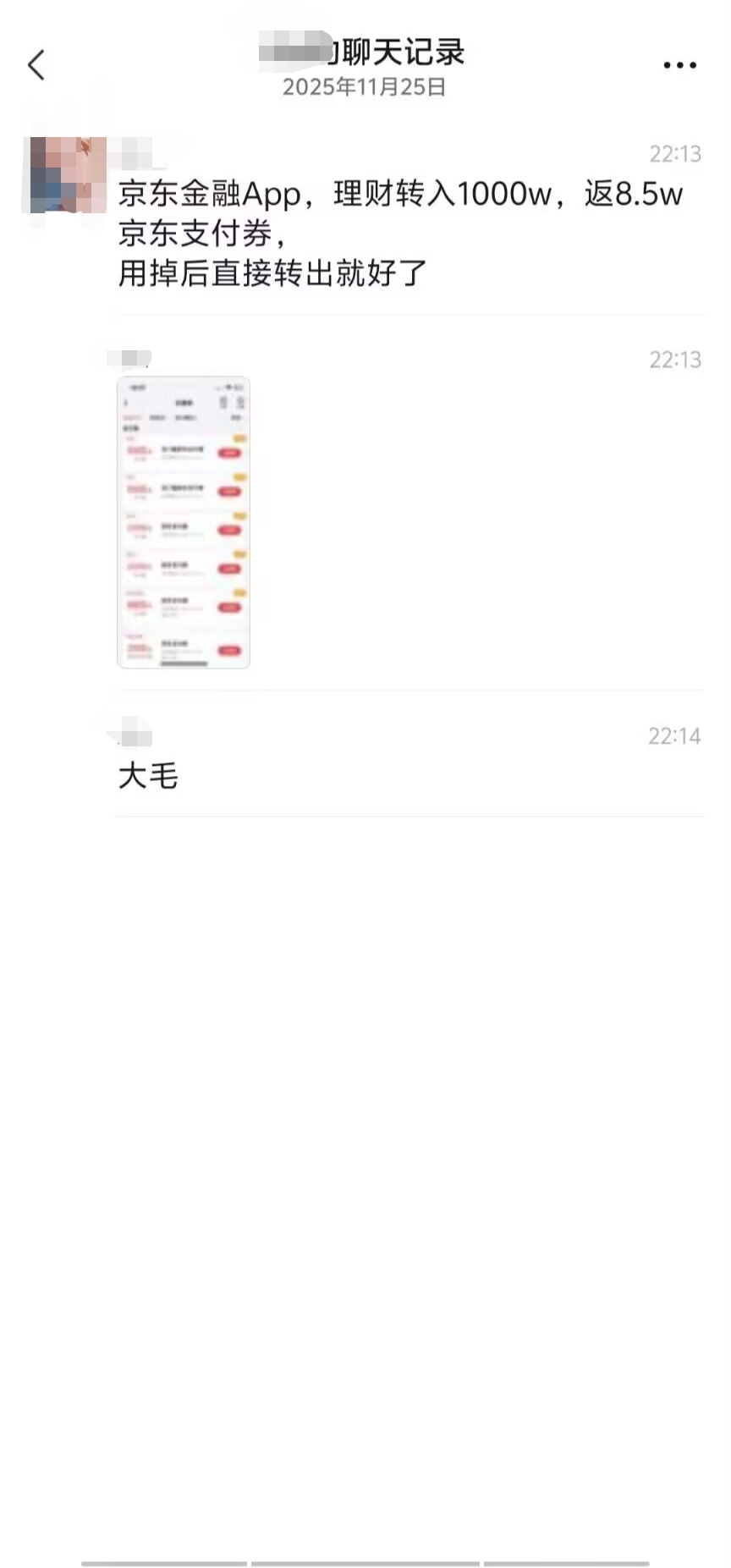Go back from the chat record
The image size is (731, 1568).
pyautogui.click(x=36, y=65)
